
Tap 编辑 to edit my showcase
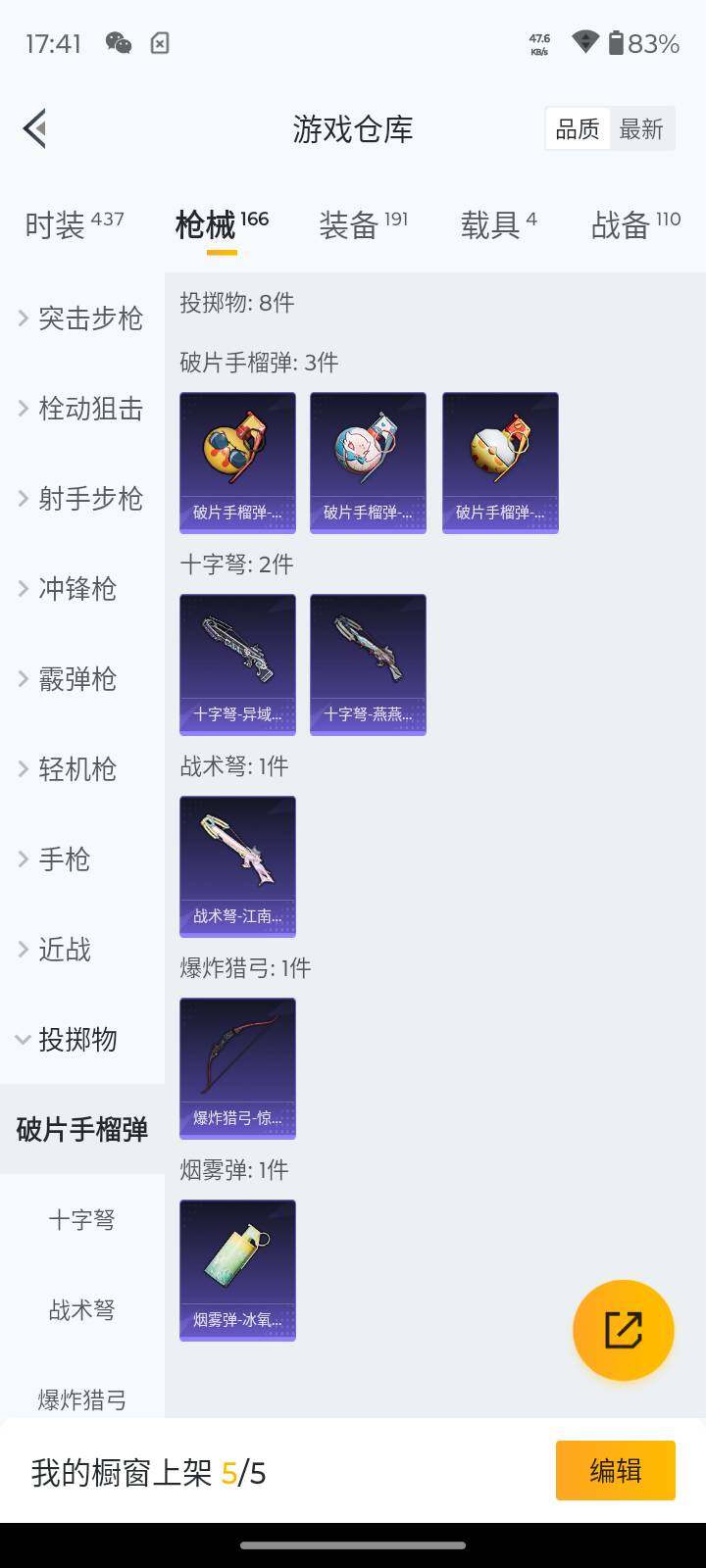point(615,1470)
